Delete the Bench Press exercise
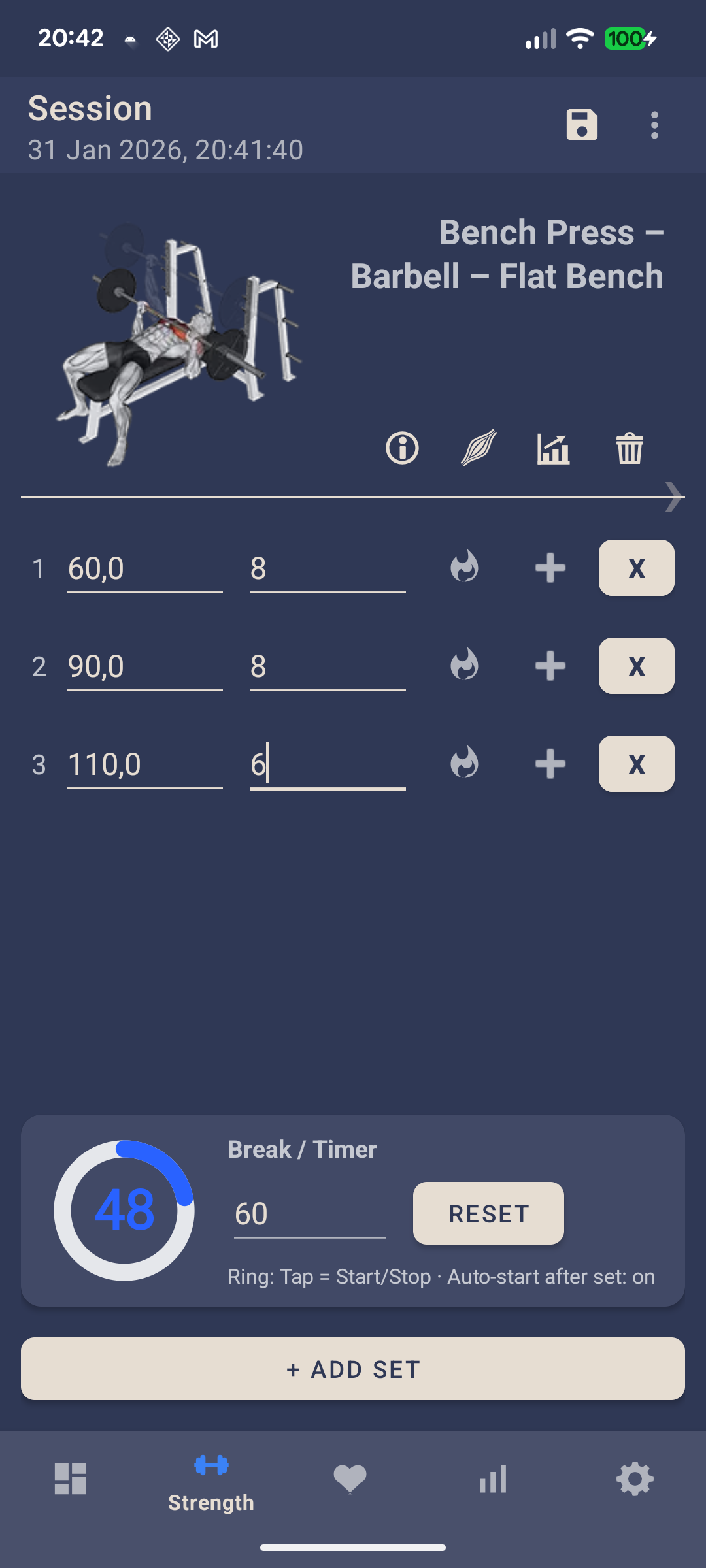 630,448
